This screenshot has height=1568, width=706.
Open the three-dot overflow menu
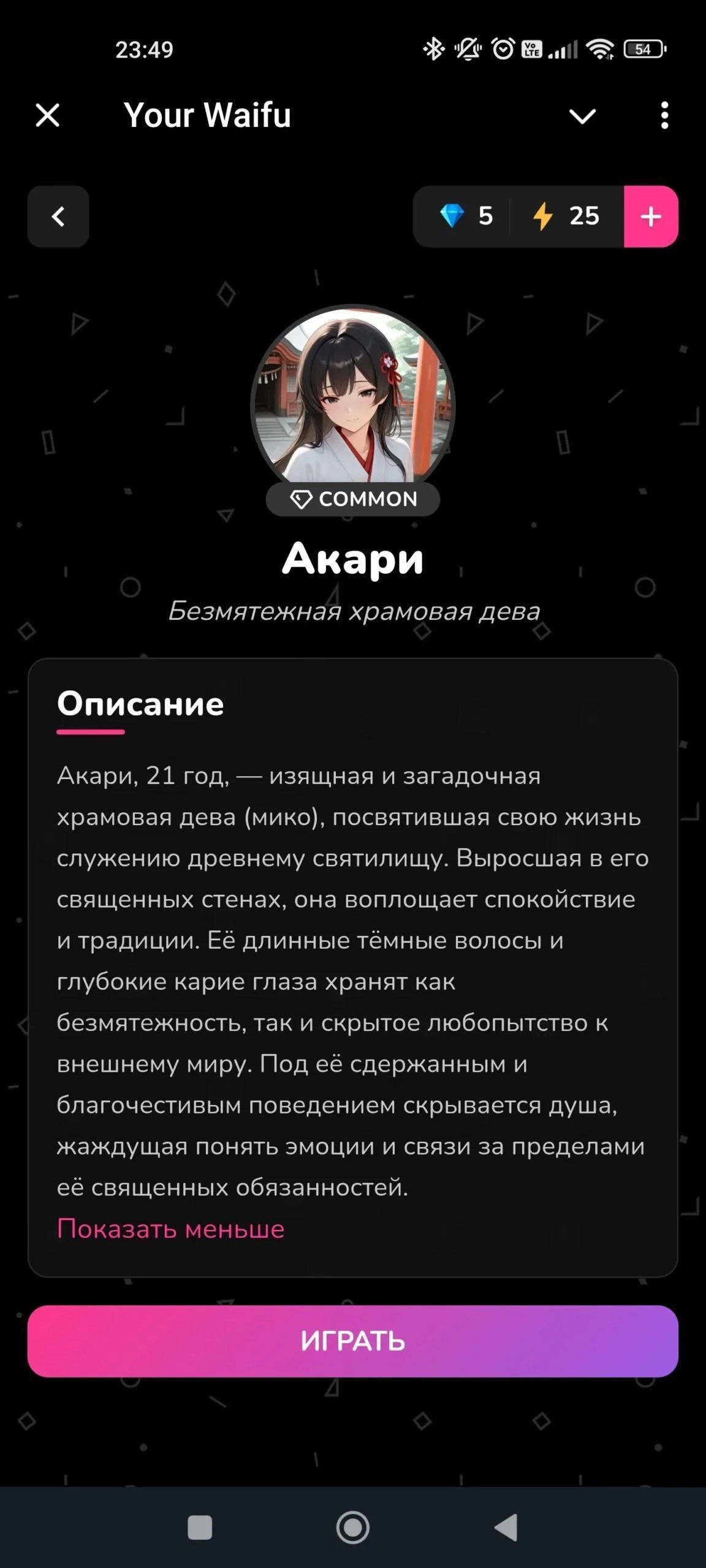664,116
